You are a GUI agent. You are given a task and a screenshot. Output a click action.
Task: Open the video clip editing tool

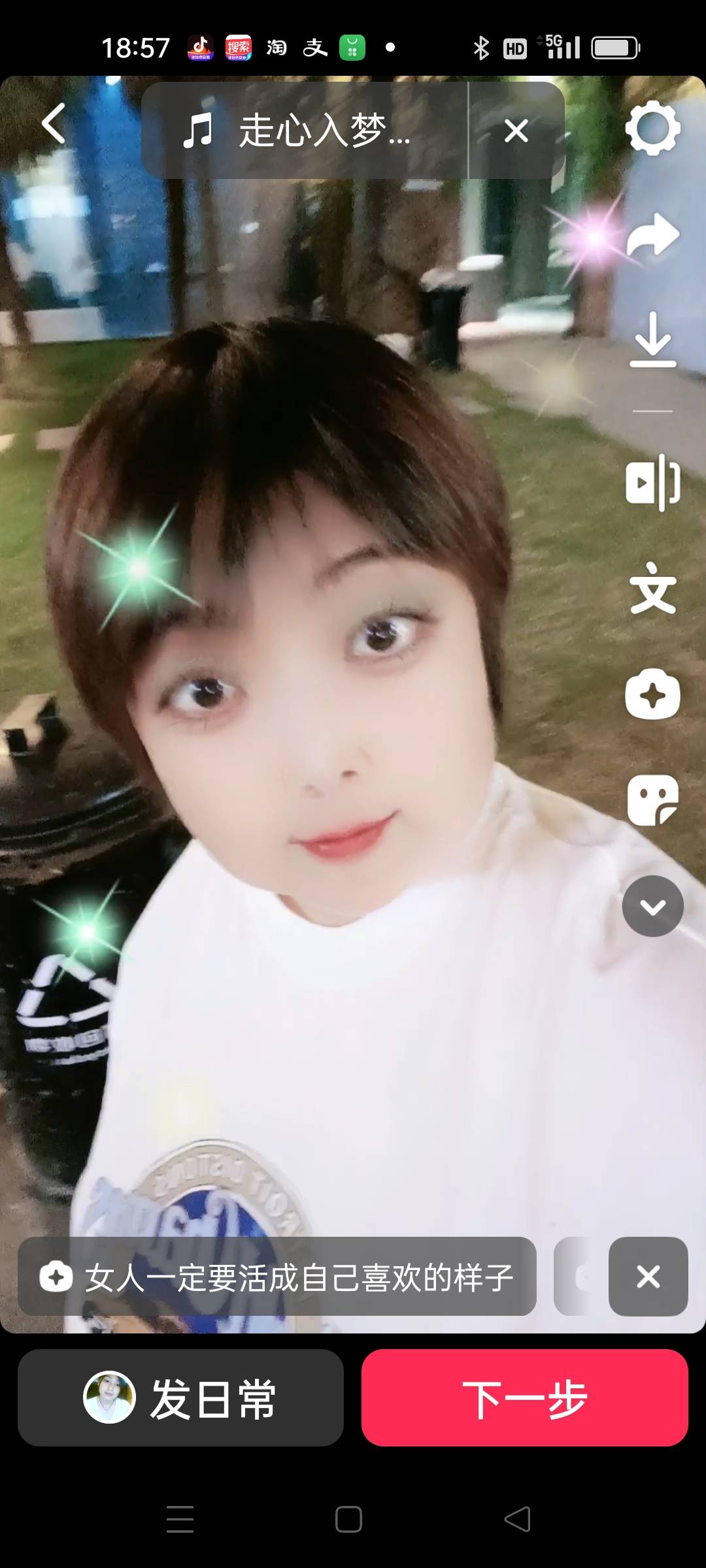pos(652,483)
